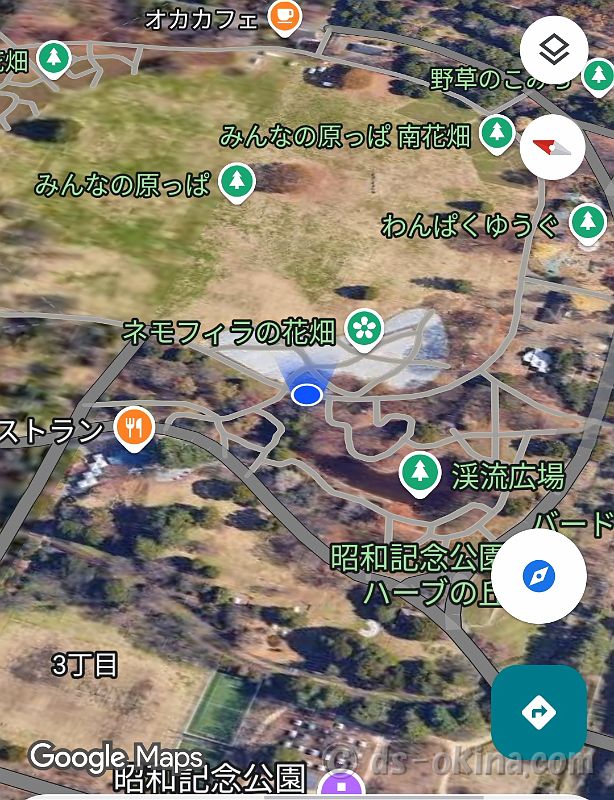Open the directions button
This screenshot has width=614, height=800.
tap(539, 713)
